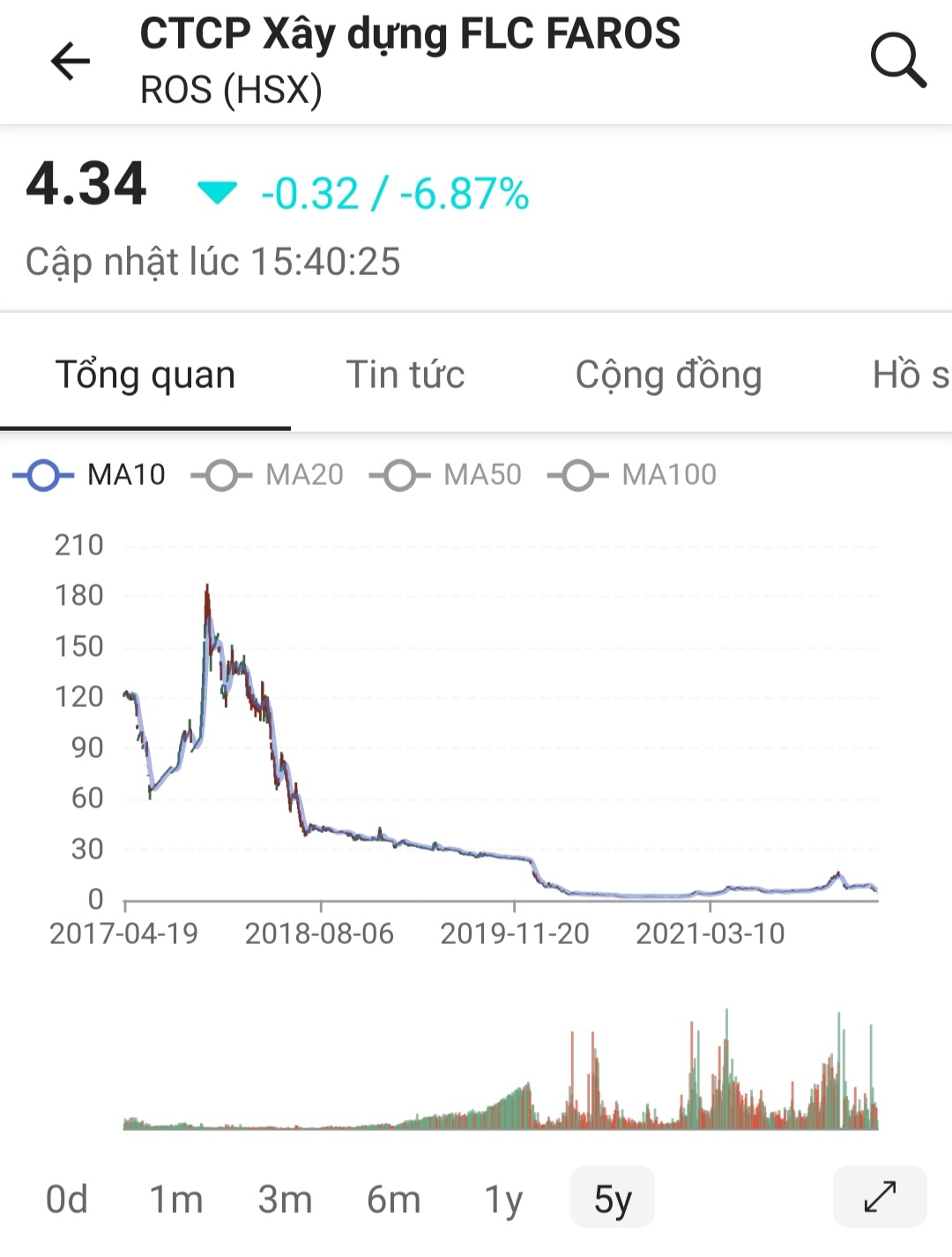Select the Tổng quan tab

pos(145,375)
